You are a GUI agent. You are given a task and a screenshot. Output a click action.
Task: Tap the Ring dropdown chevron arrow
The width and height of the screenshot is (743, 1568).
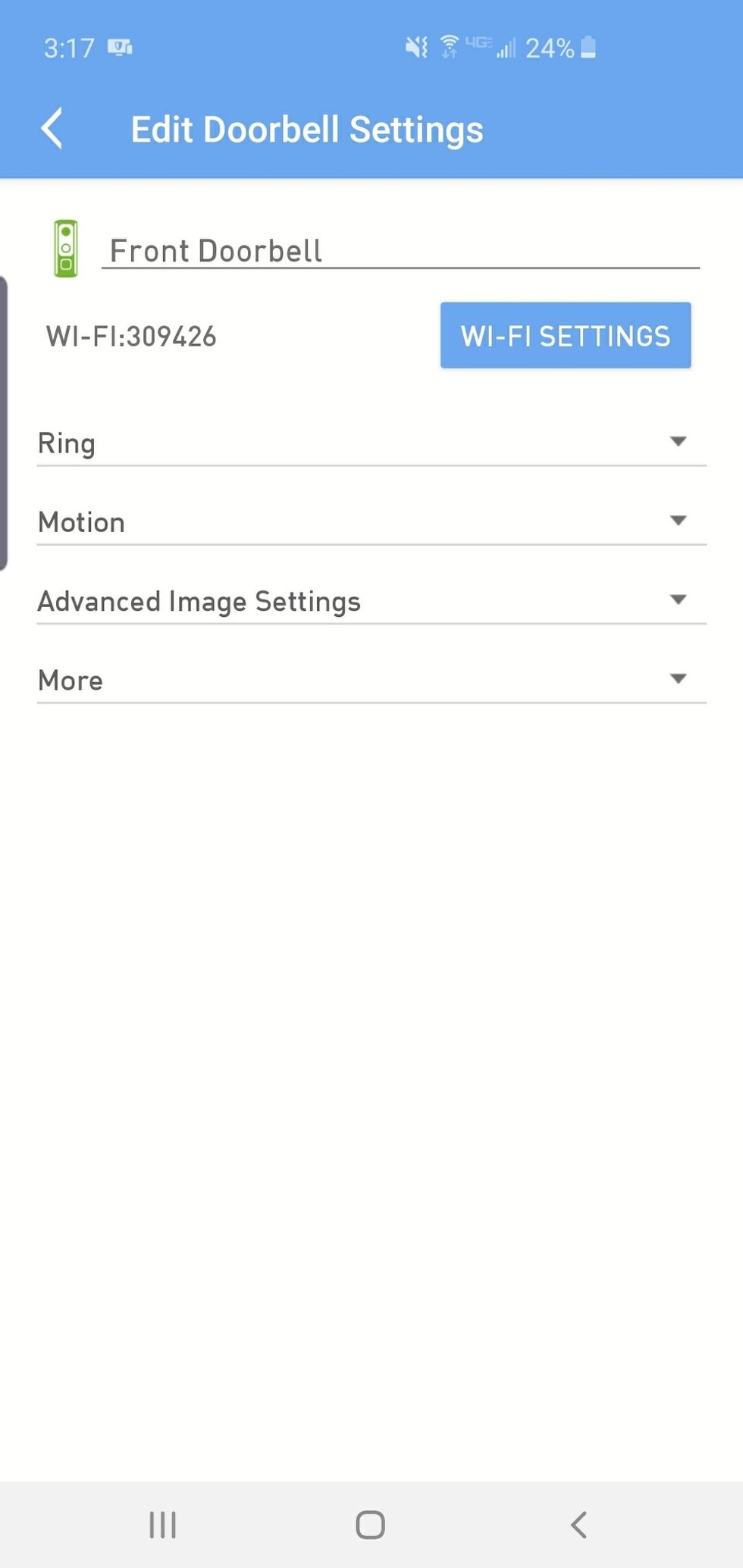click(x=679, y=441)
